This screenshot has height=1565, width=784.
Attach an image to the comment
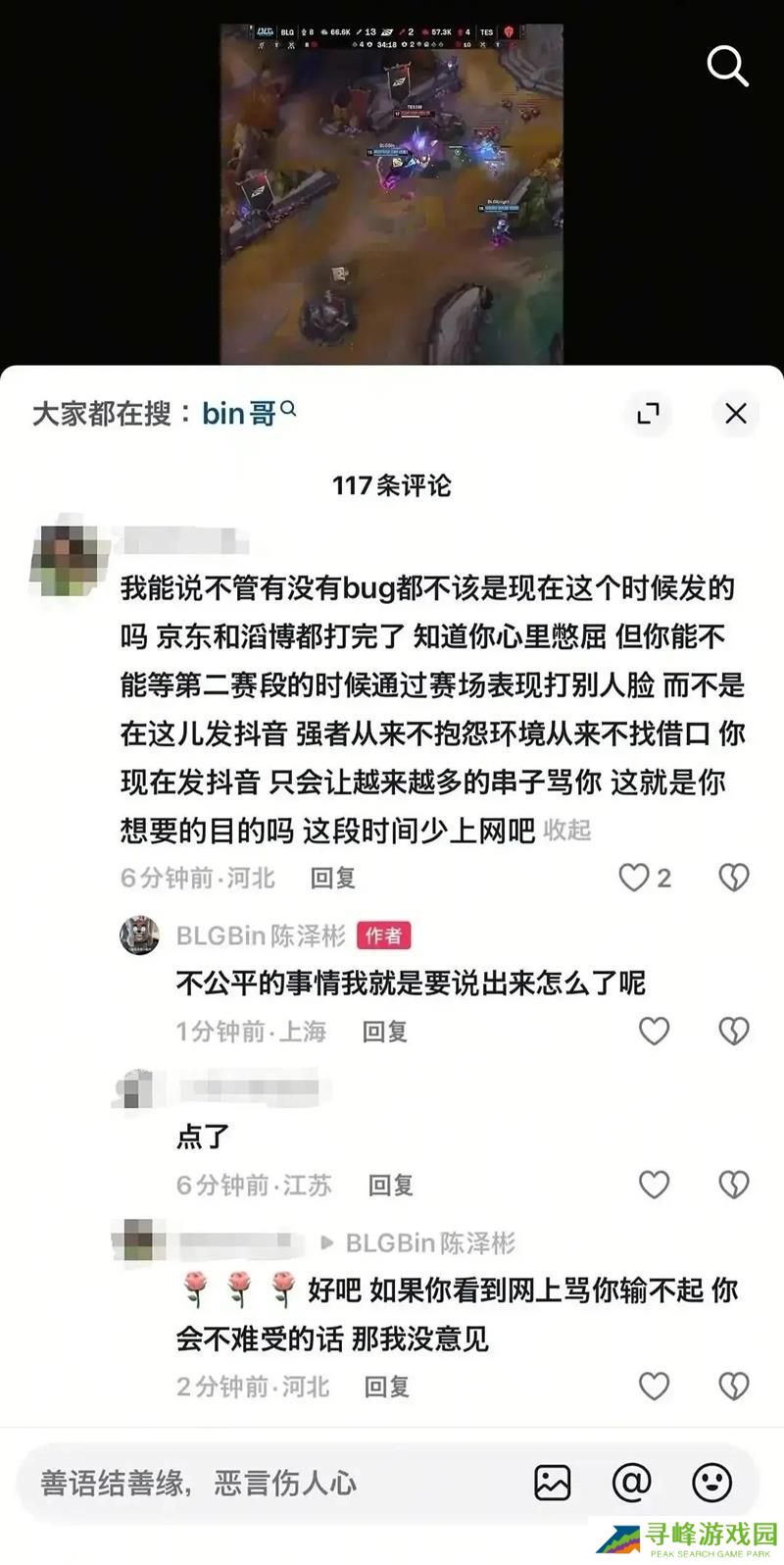pyautogui.click(x=552, y=1482)
